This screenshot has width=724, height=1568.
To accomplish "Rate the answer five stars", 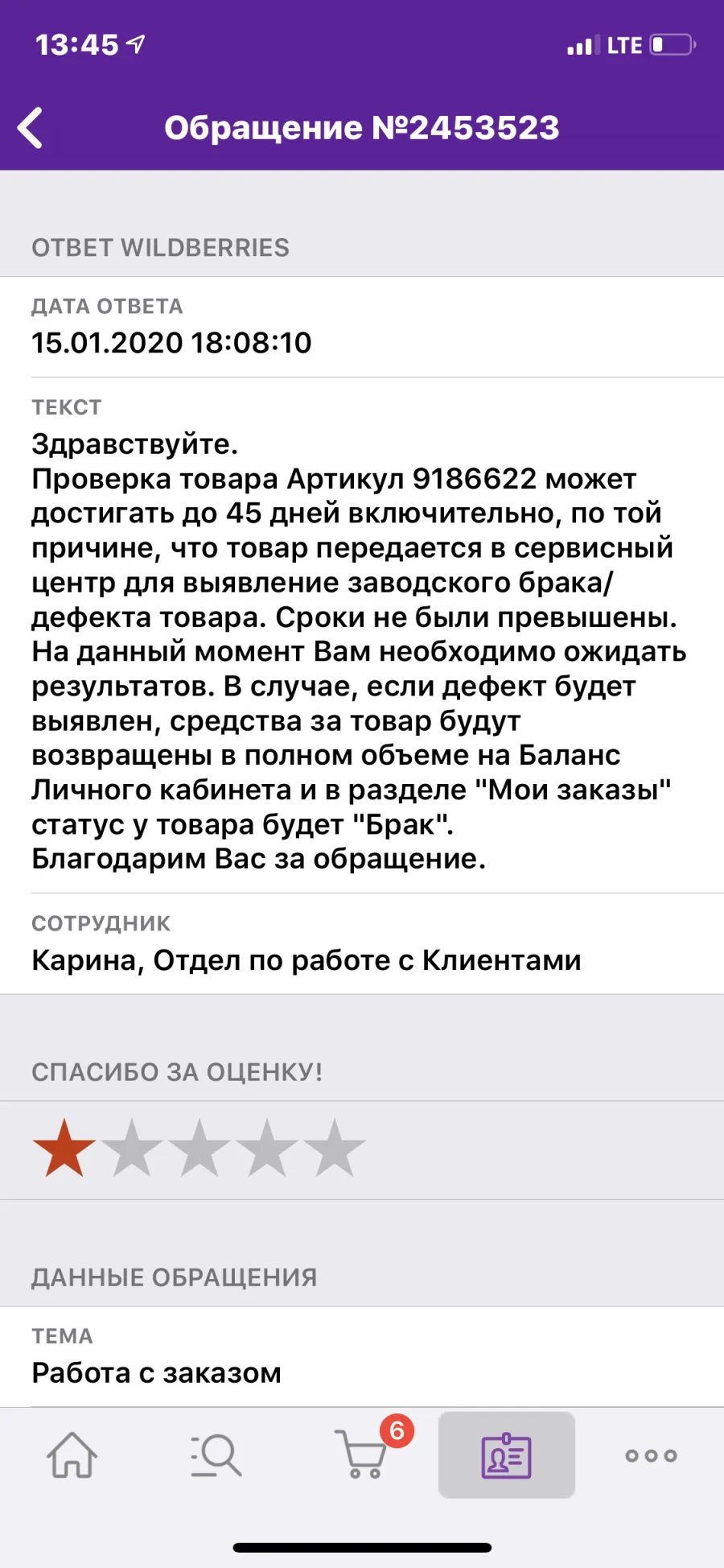I will click(x=335, y=1149).
